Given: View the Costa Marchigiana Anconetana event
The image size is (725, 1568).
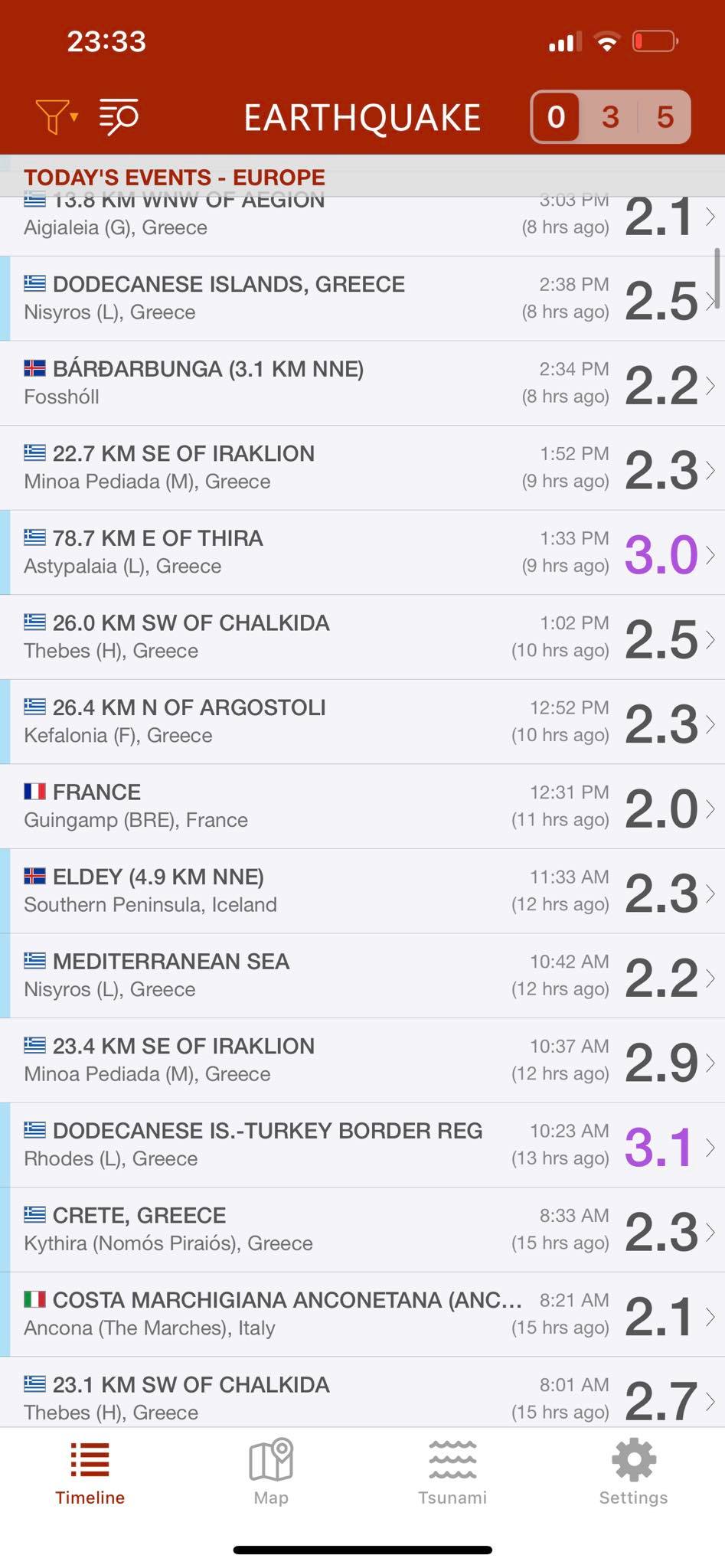Looking at the screenshot, I should click(x=362, y=1314).
